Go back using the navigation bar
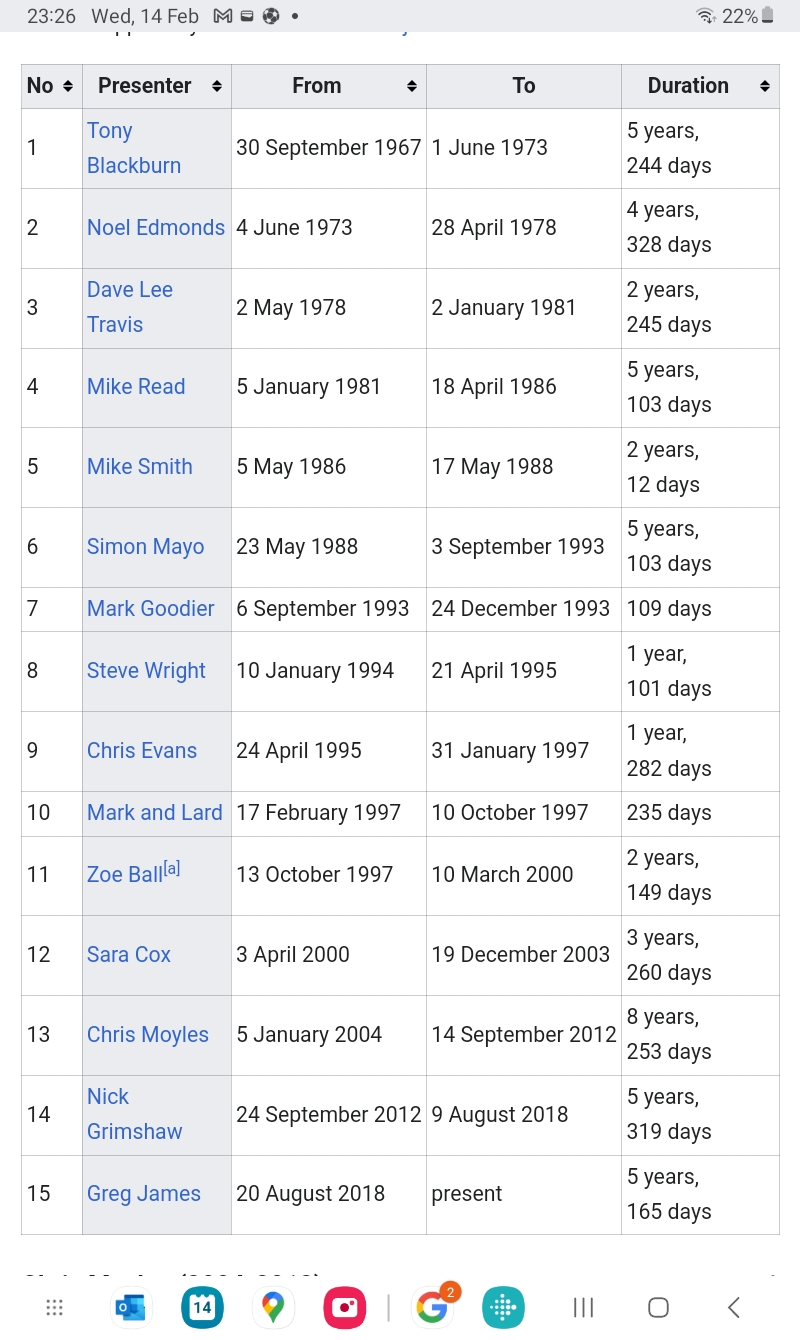The width and height of the screenshot is (800, 1340). pos(734,1307)
